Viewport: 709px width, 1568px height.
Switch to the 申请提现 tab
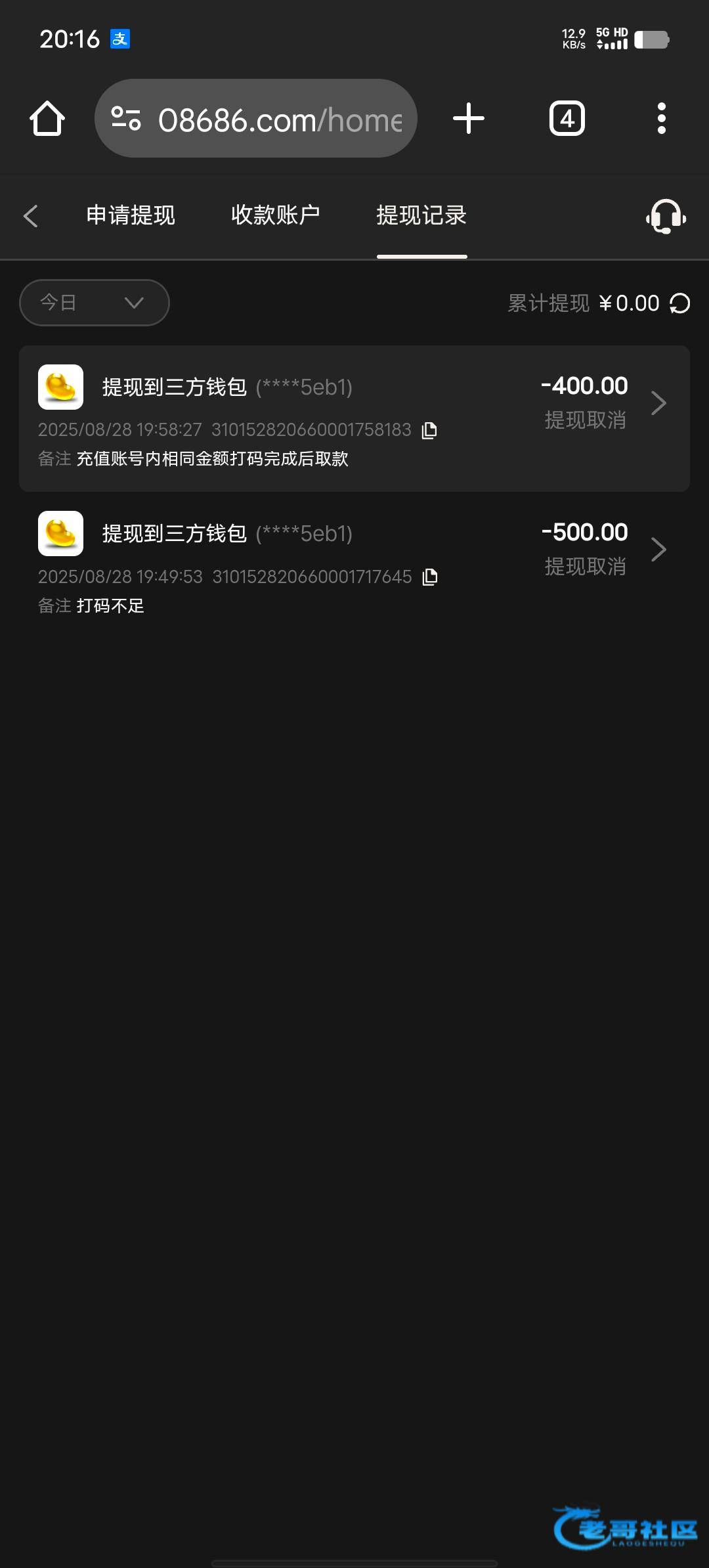[x=131, y=215]
